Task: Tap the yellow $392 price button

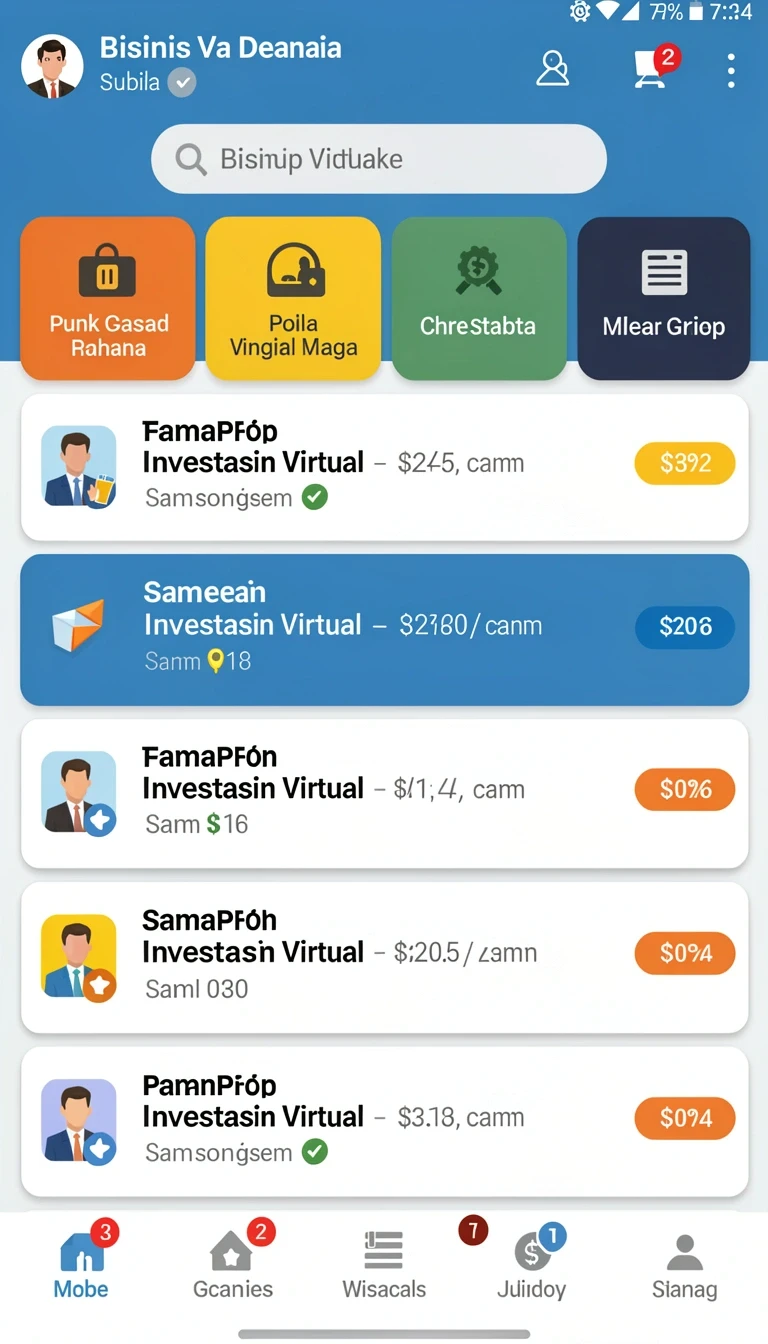Action: click(x=685, y=463)
